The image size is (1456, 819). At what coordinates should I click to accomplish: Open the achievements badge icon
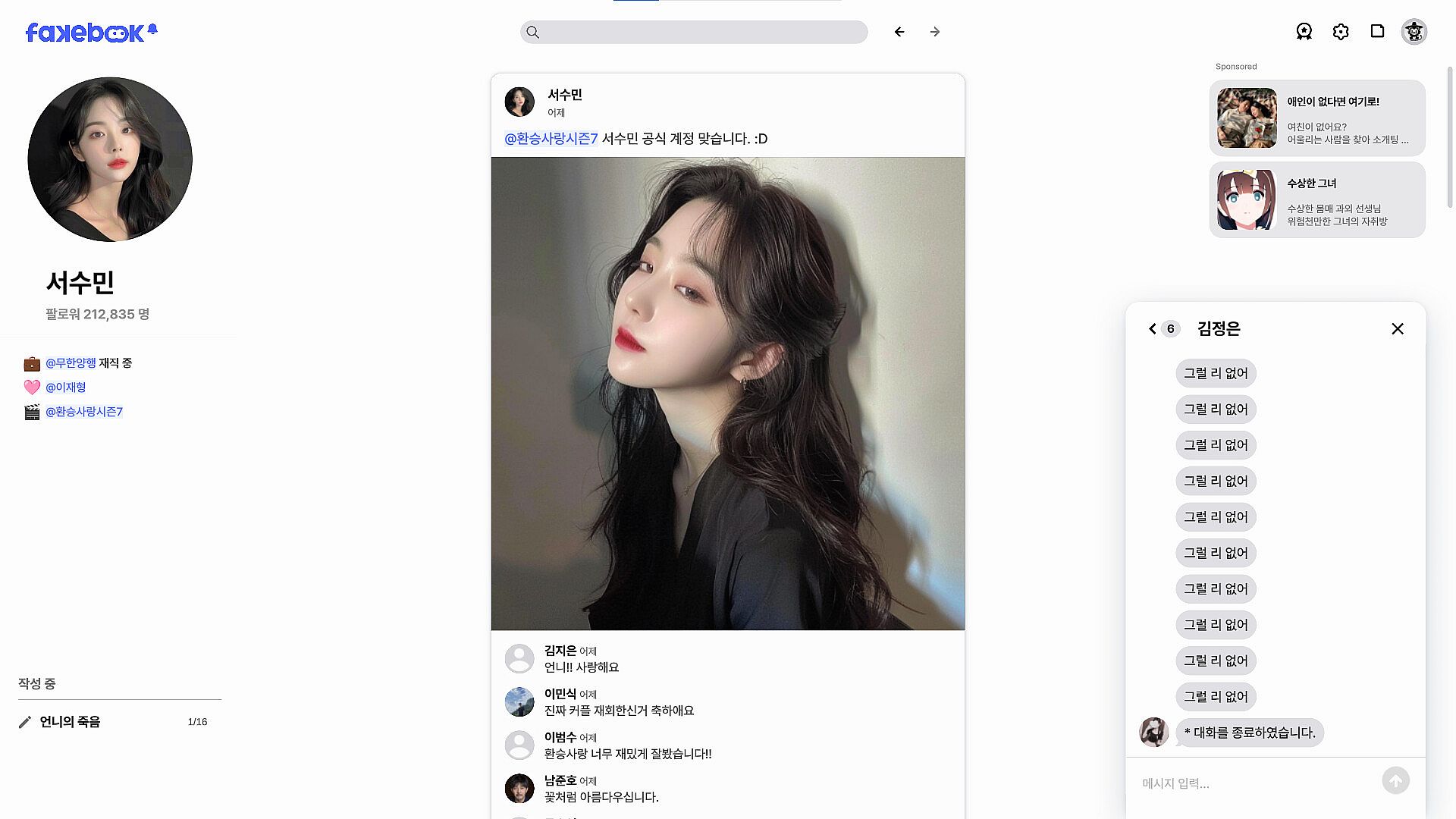pos(1304,32)
